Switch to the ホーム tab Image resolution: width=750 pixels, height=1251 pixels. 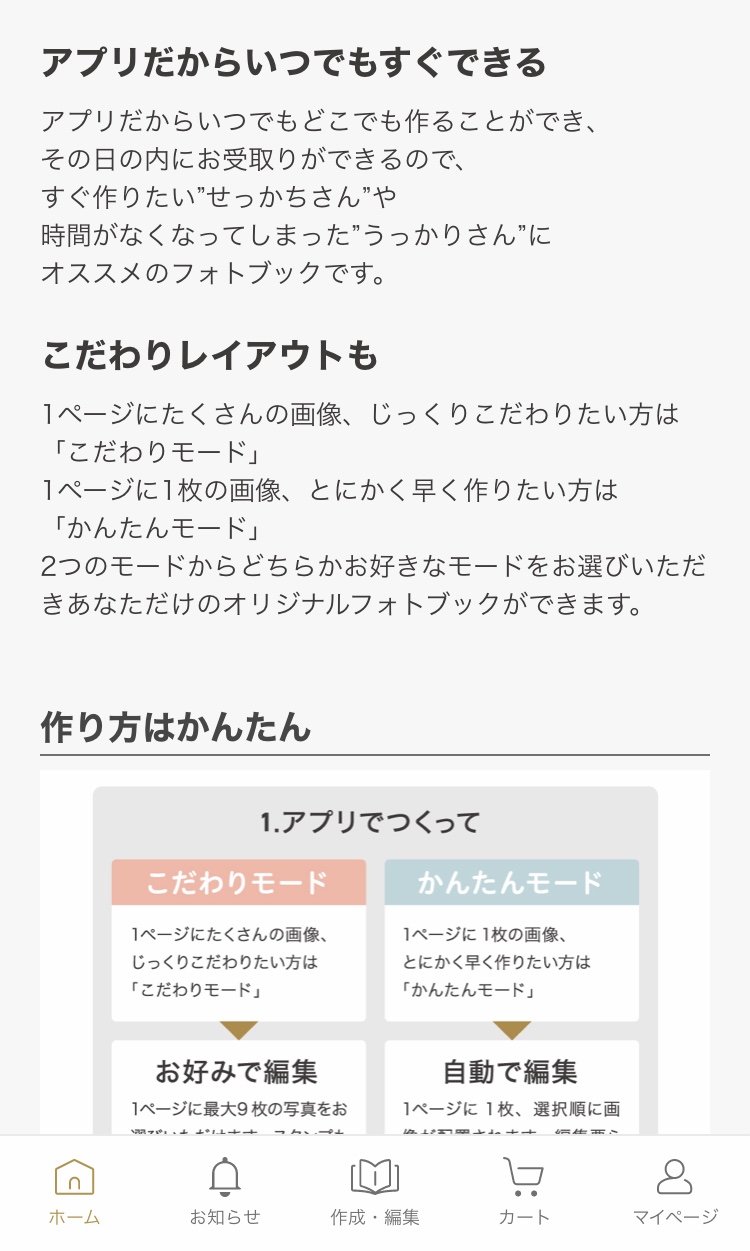click(x=74, y=1191)
